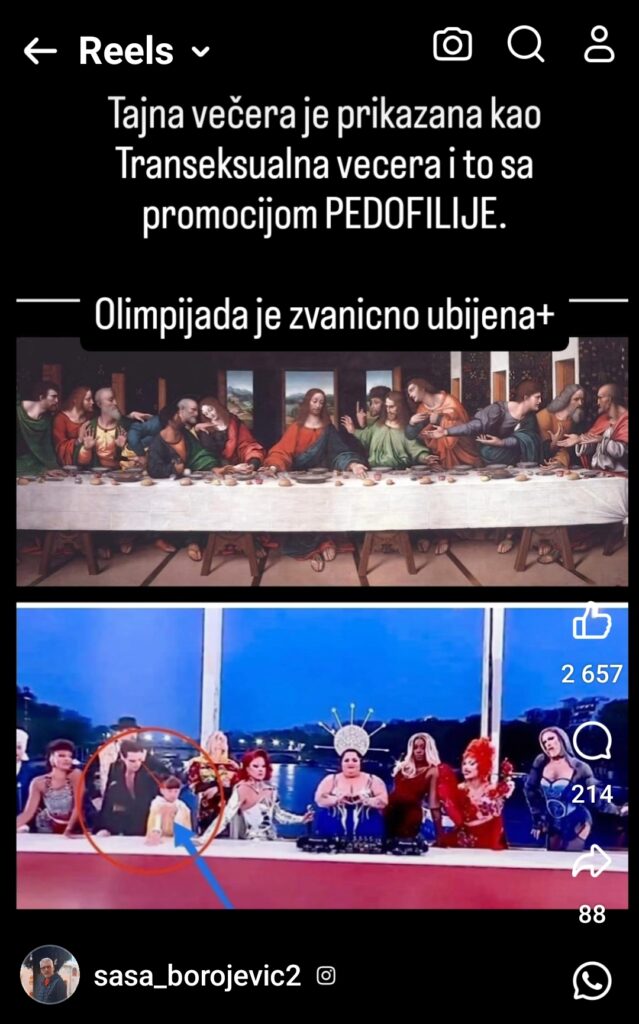
Task: Open the camera to create a reel
Action: (452, 44)
